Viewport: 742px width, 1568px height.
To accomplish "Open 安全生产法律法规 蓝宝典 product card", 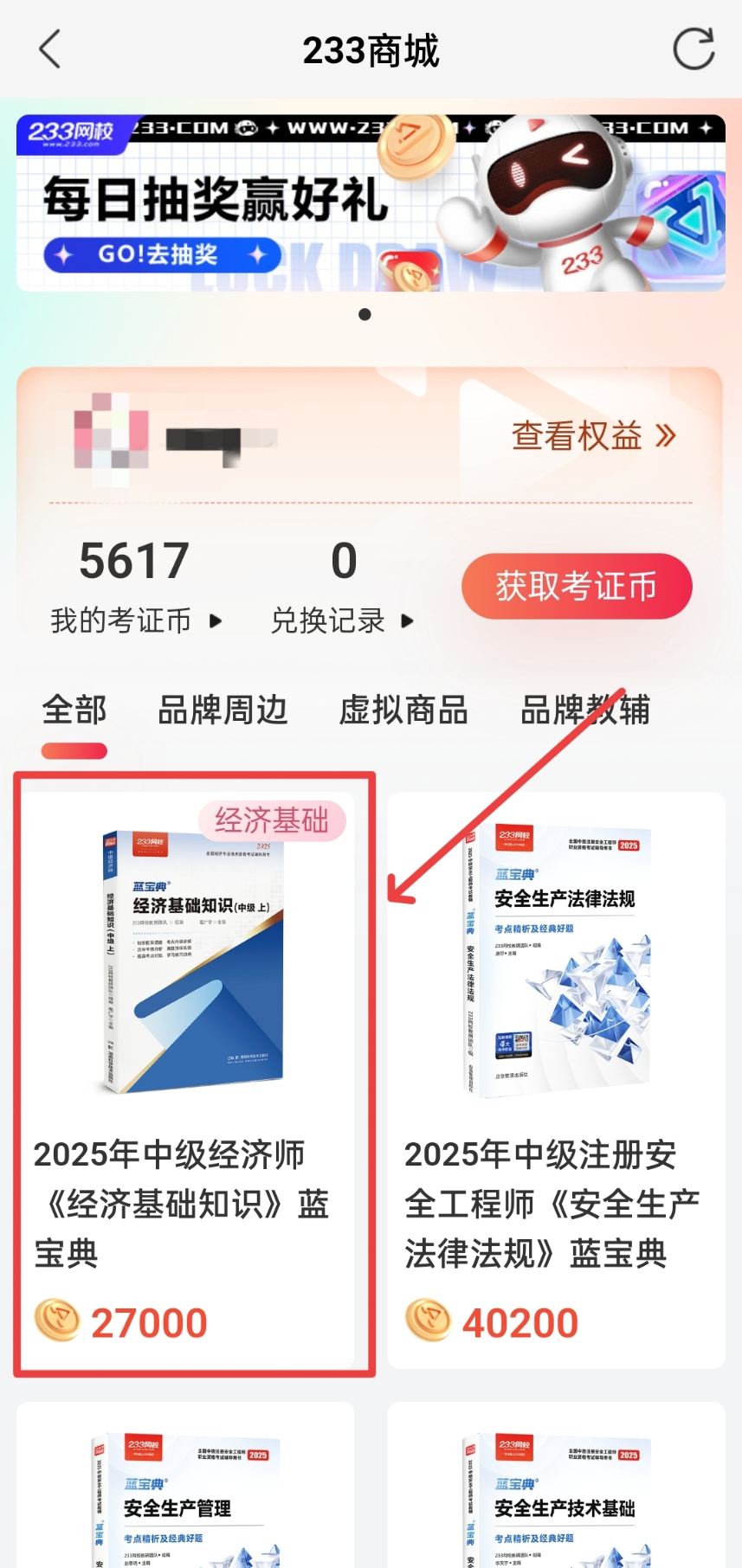I will [556, 1073].
